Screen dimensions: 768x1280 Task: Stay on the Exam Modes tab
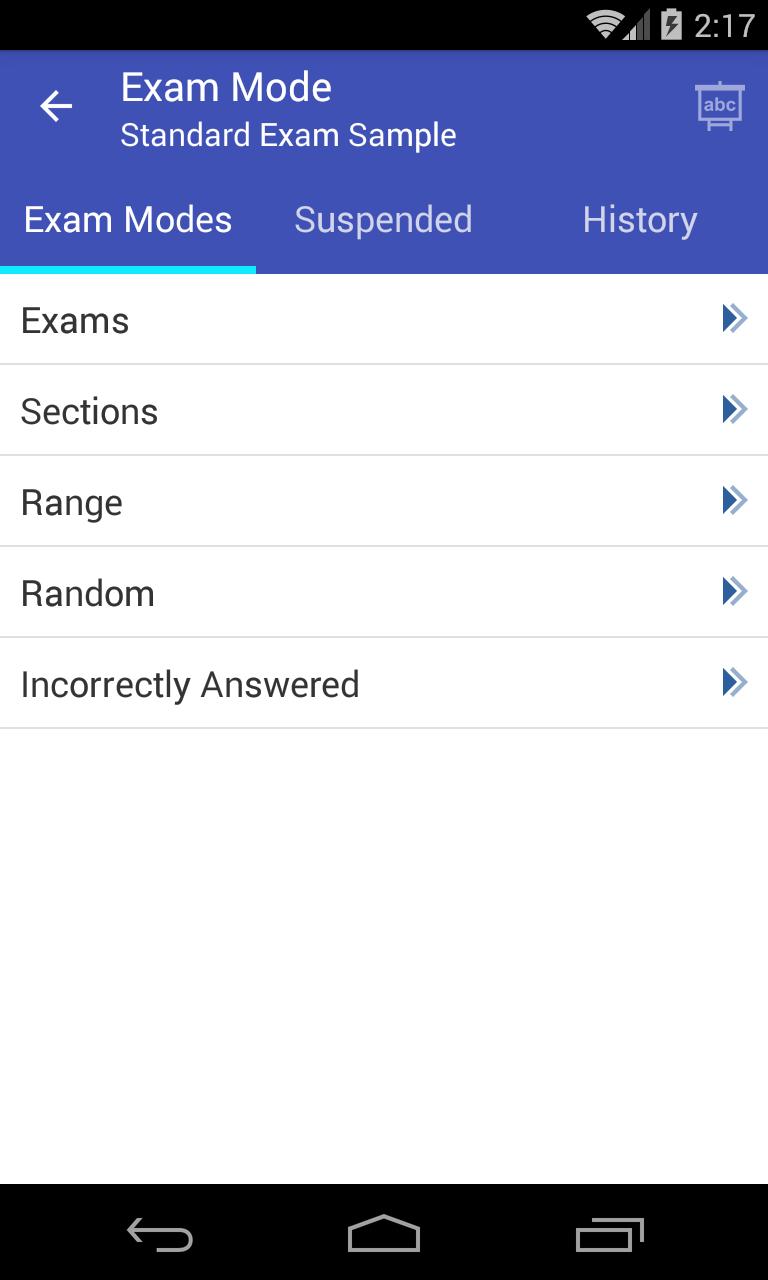click(127, 220)
